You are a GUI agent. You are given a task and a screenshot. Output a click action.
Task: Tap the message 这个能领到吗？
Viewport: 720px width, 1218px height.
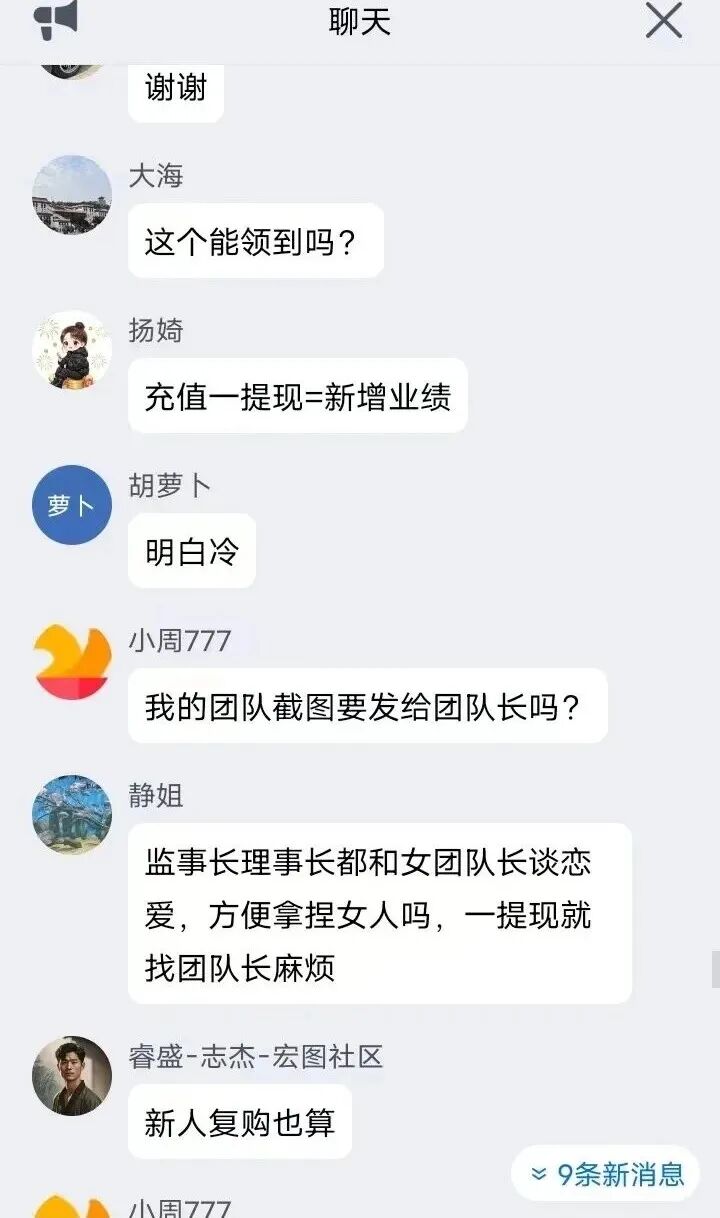click(x=255, y=240)
